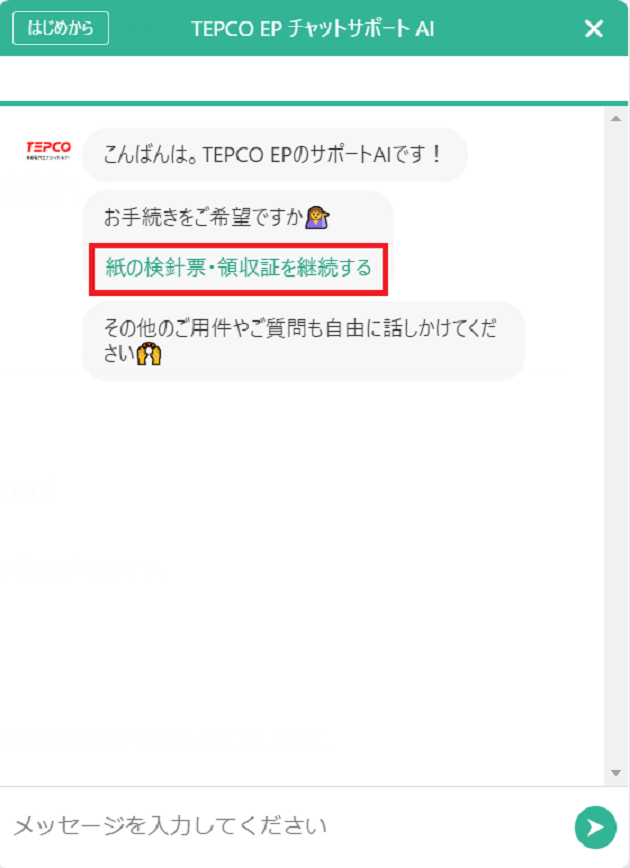The height and width of the screenshot is (868, 630).
Task: Tap the scrollbar's down arrow
Action: pos(616,774)
